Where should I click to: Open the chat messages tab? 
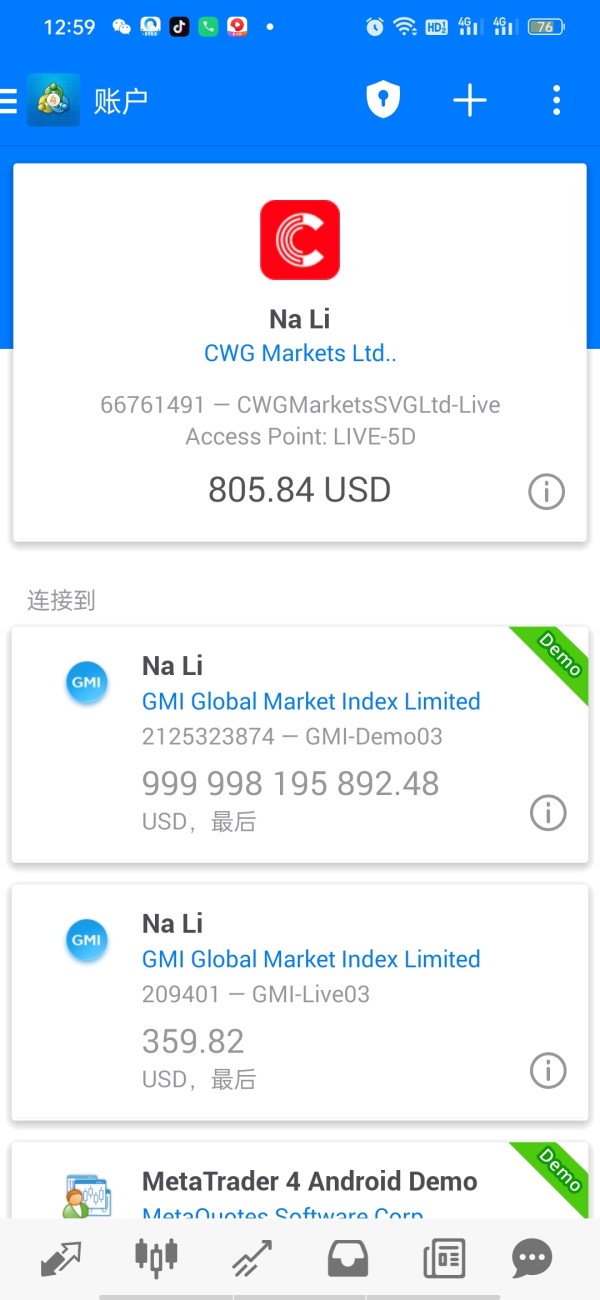(x=532, y=1258)
